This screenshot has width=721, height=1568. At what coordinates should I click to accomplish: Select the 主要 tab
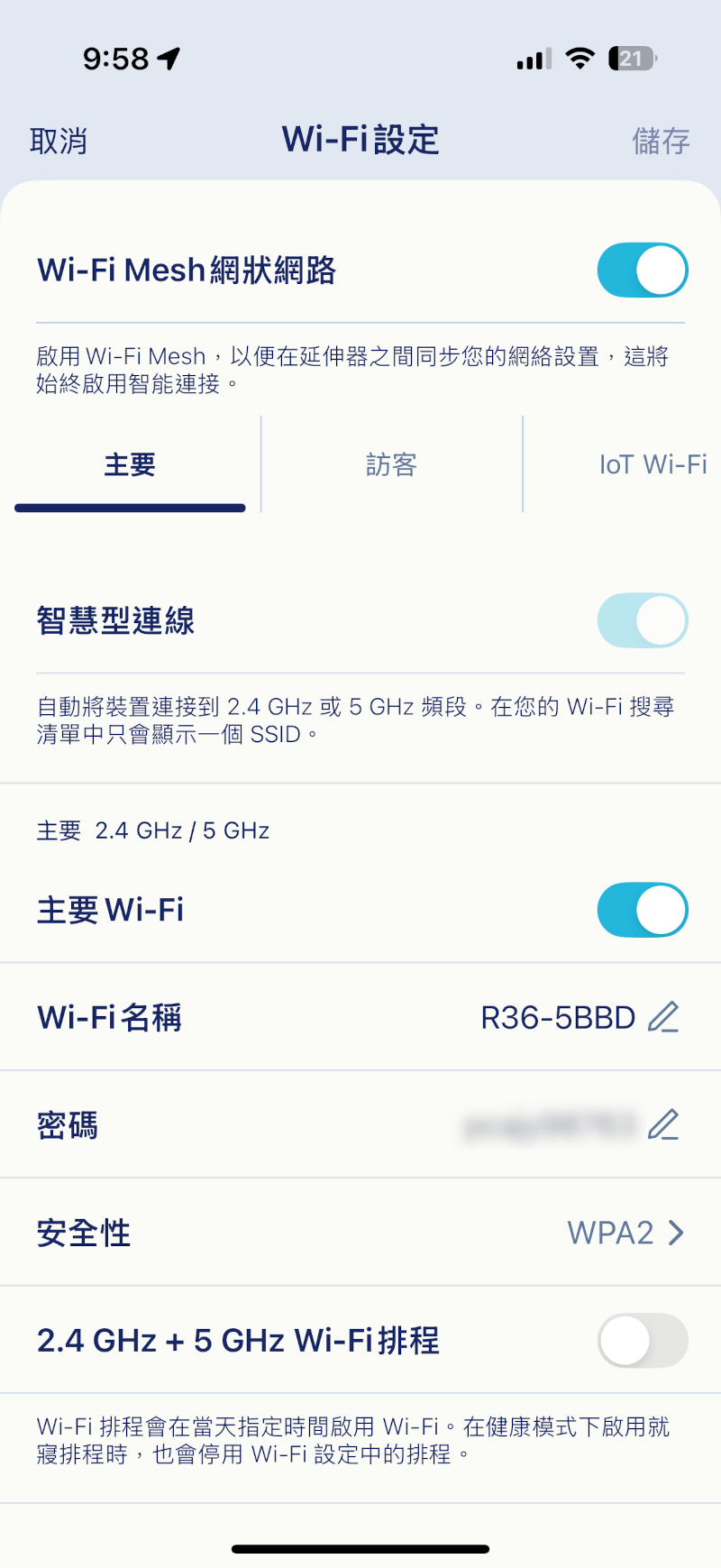[x=129, y=464]
